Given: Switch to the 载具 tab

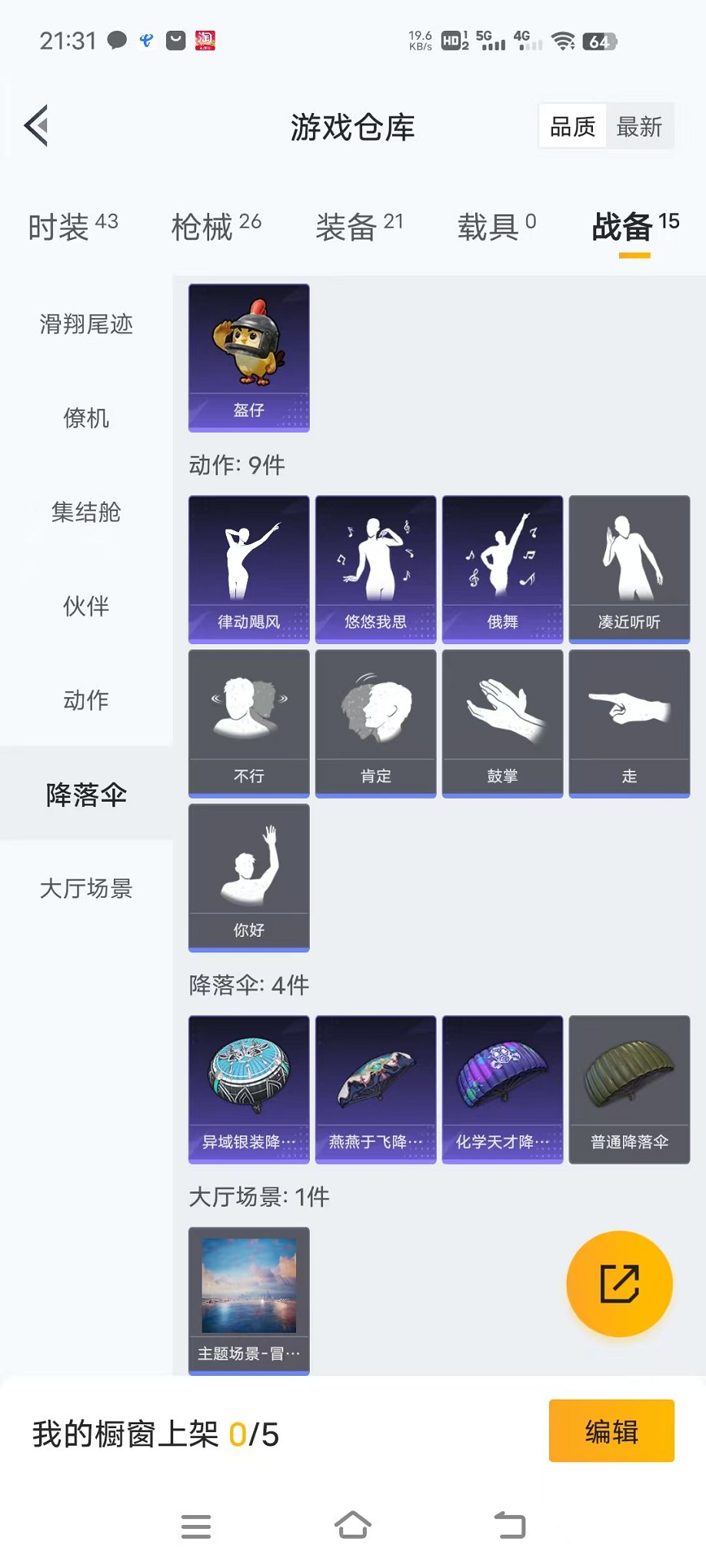Looking at the screenshot, I should [497, 227].
